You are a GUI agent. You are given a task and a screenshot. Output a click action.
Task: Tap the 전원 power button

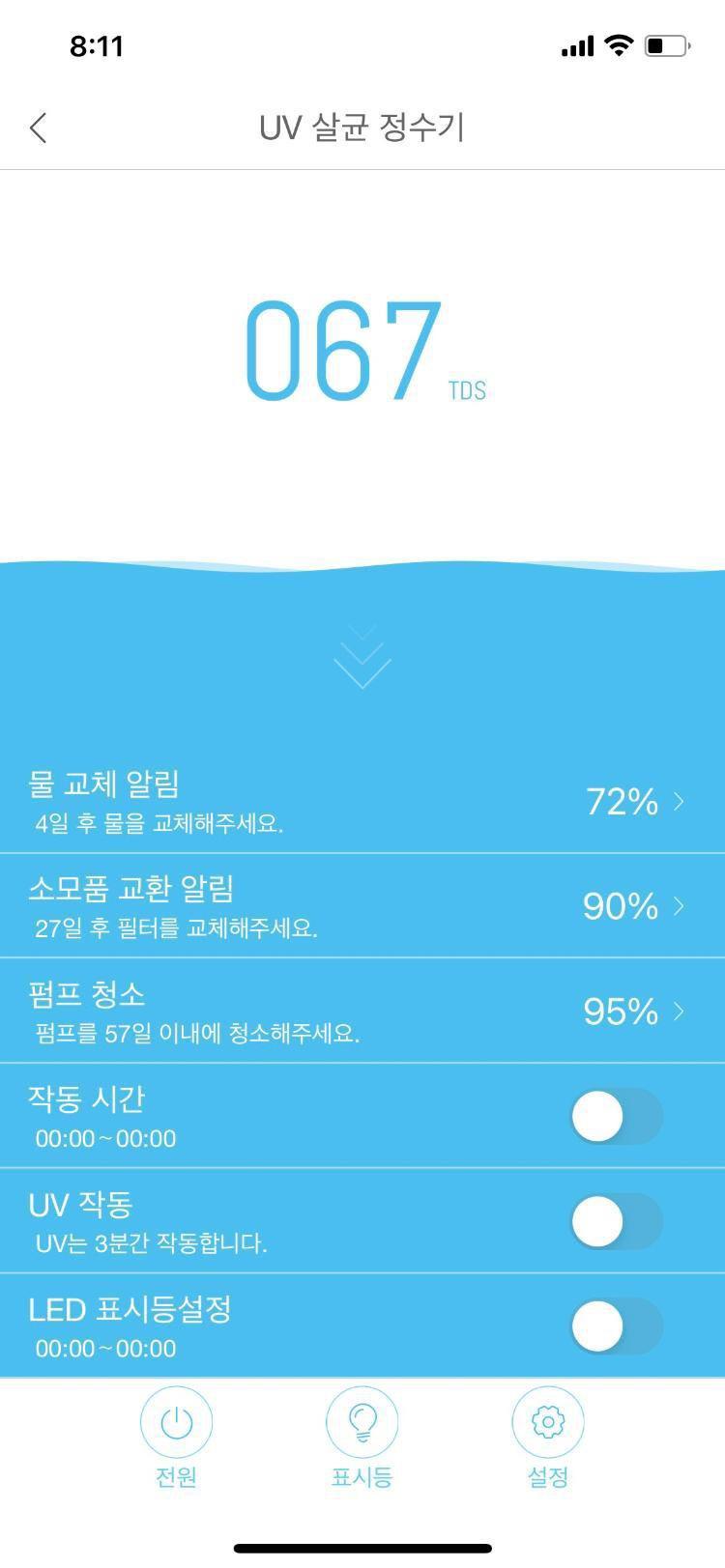(x=176, y=1423)
